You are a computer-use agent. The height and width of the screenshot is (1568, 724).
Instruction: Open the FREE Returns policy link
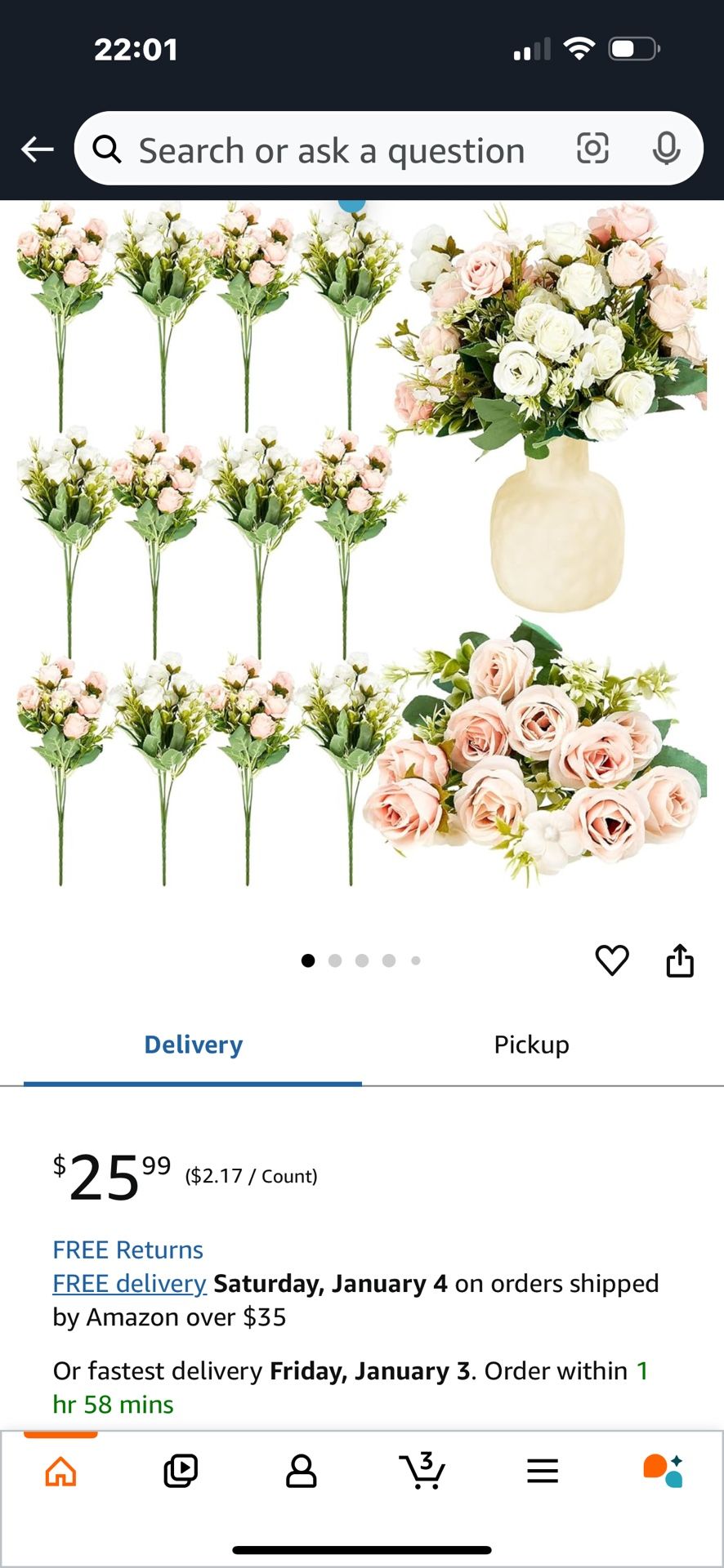tap(127, 1249)
